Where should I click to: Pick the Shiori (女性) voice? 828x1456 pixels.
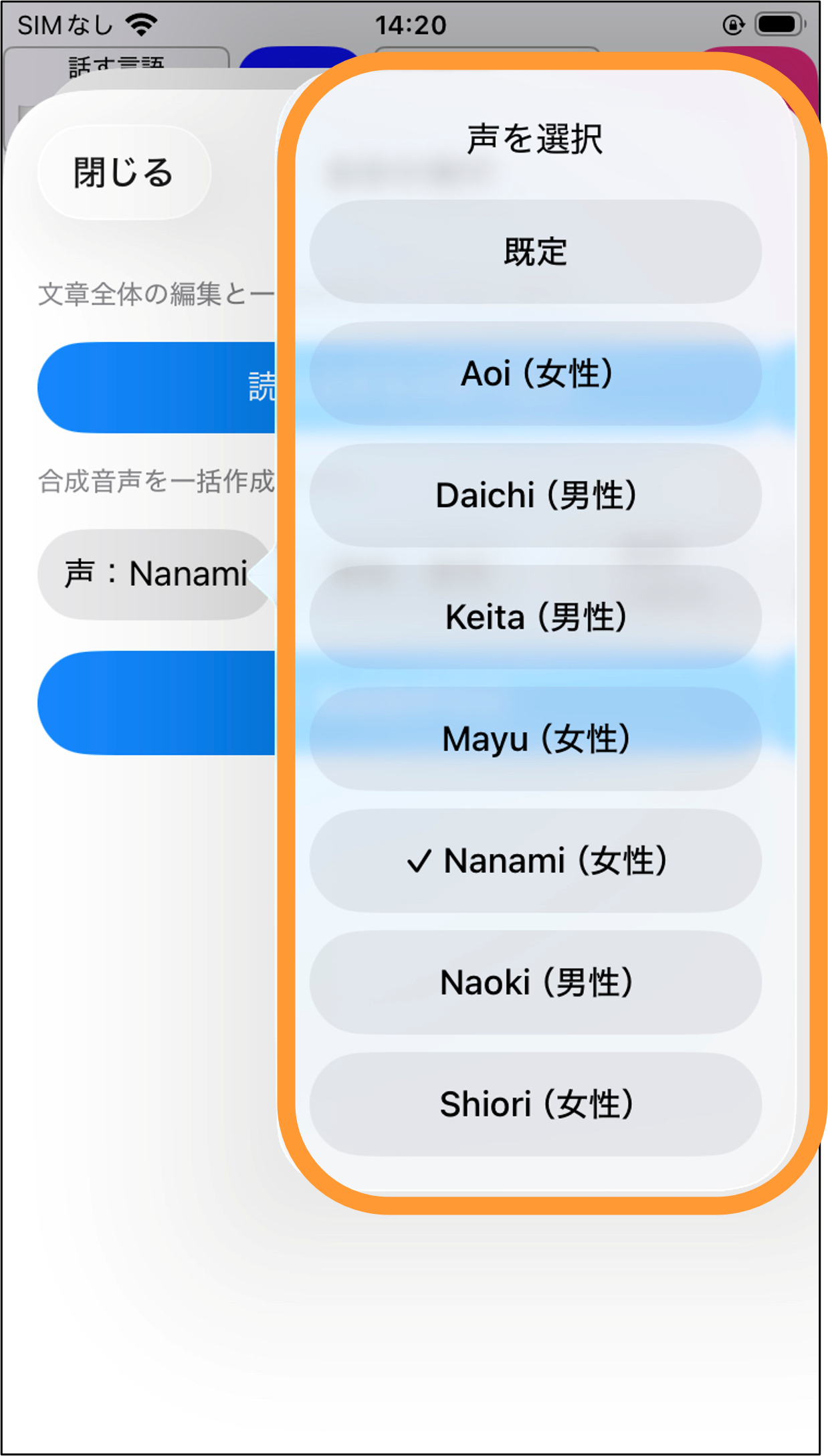(535, 1104)
